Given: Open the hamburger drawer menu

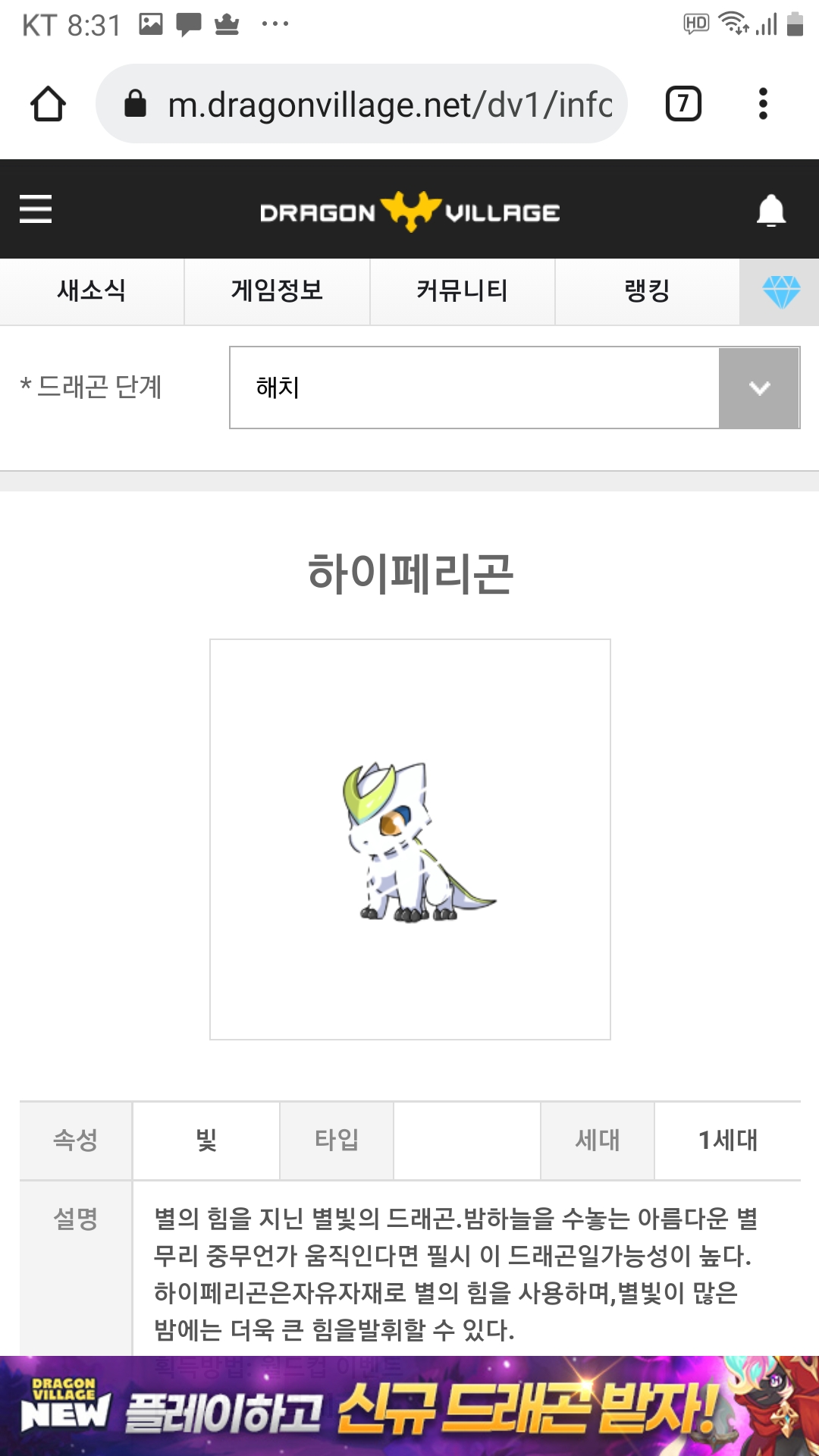Looking at the screenshot, I should pyautogui.click(x=36, y=209).
